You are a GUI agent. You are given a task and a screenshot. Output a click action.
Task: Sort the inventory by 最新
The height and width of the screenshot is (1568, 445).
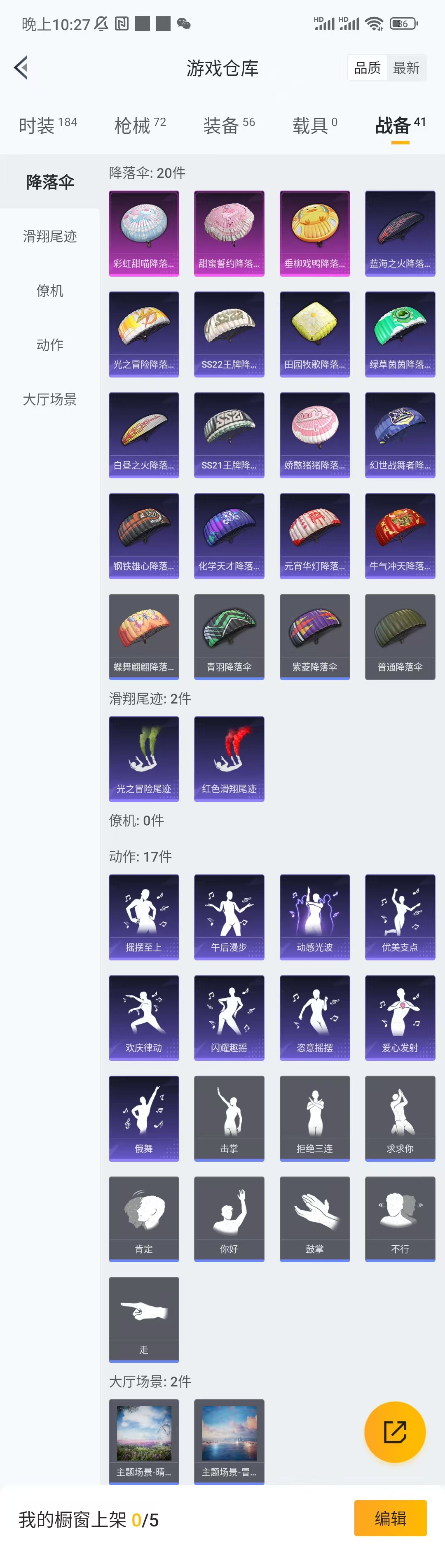click(406, 68)
